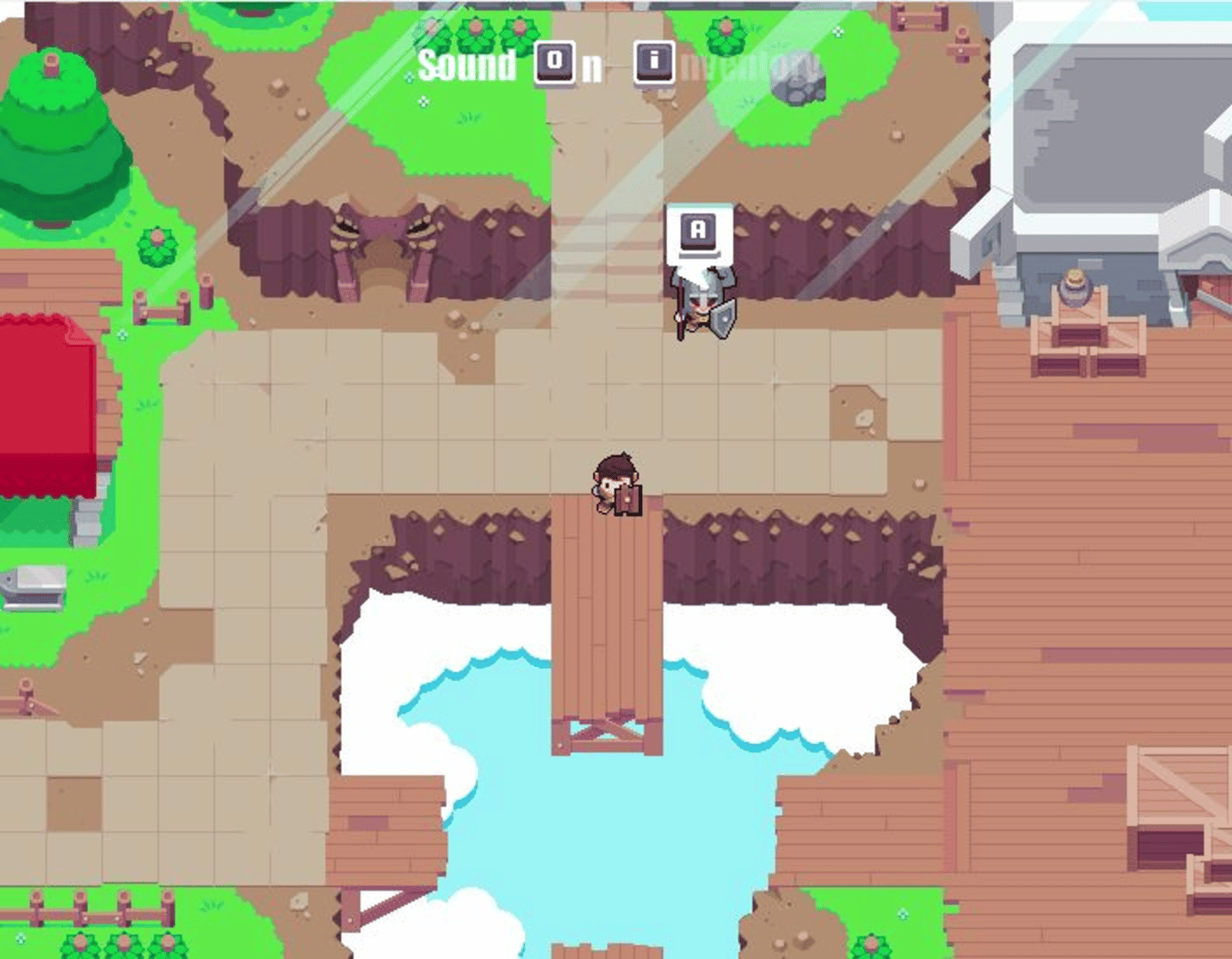This screenshot has width=1232, height=959.
Task: Open the Inventory with the I button
Action: pyautogui.click(x=654, y=63)
